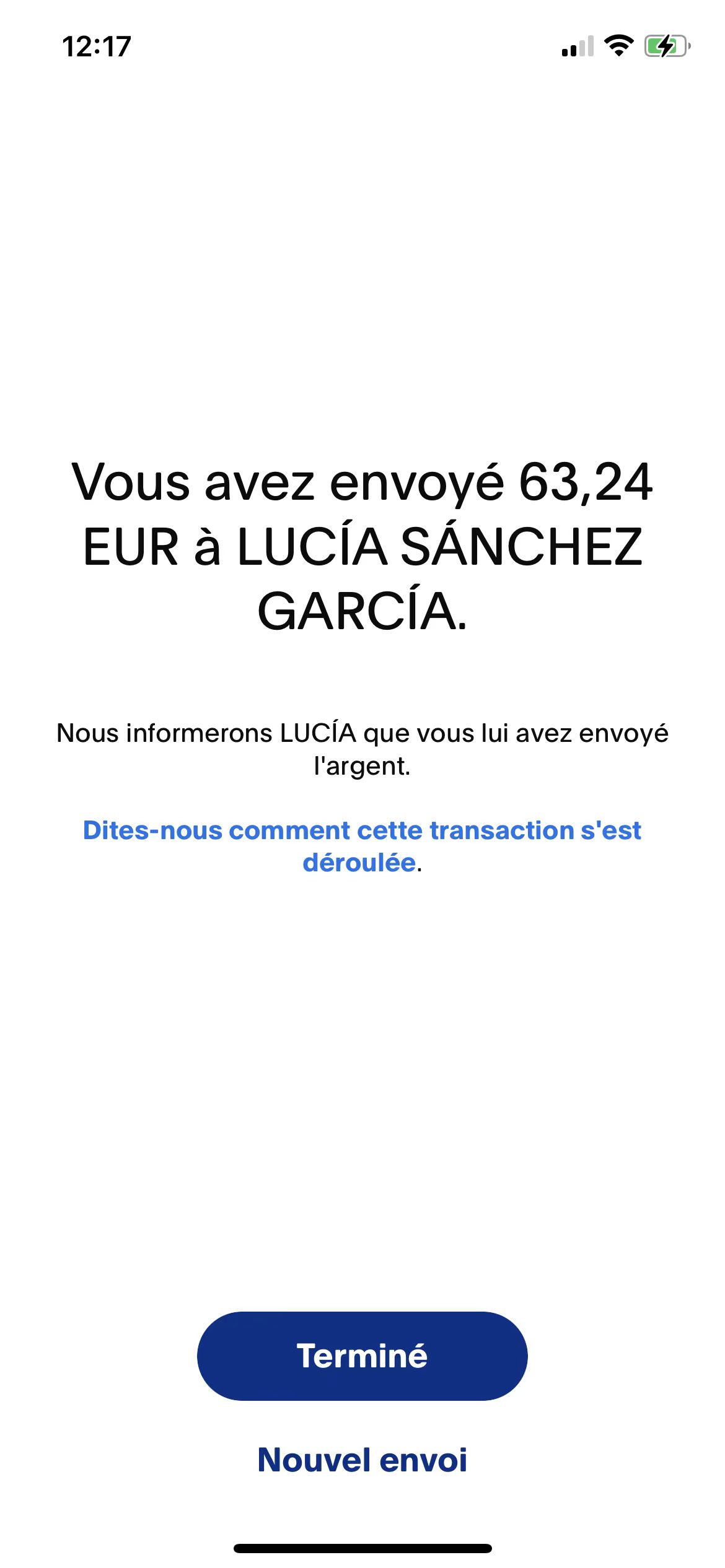Screen dimensions: 725x1568
Task: Open the transaction feedback link
Action: (x=362, y=846)
